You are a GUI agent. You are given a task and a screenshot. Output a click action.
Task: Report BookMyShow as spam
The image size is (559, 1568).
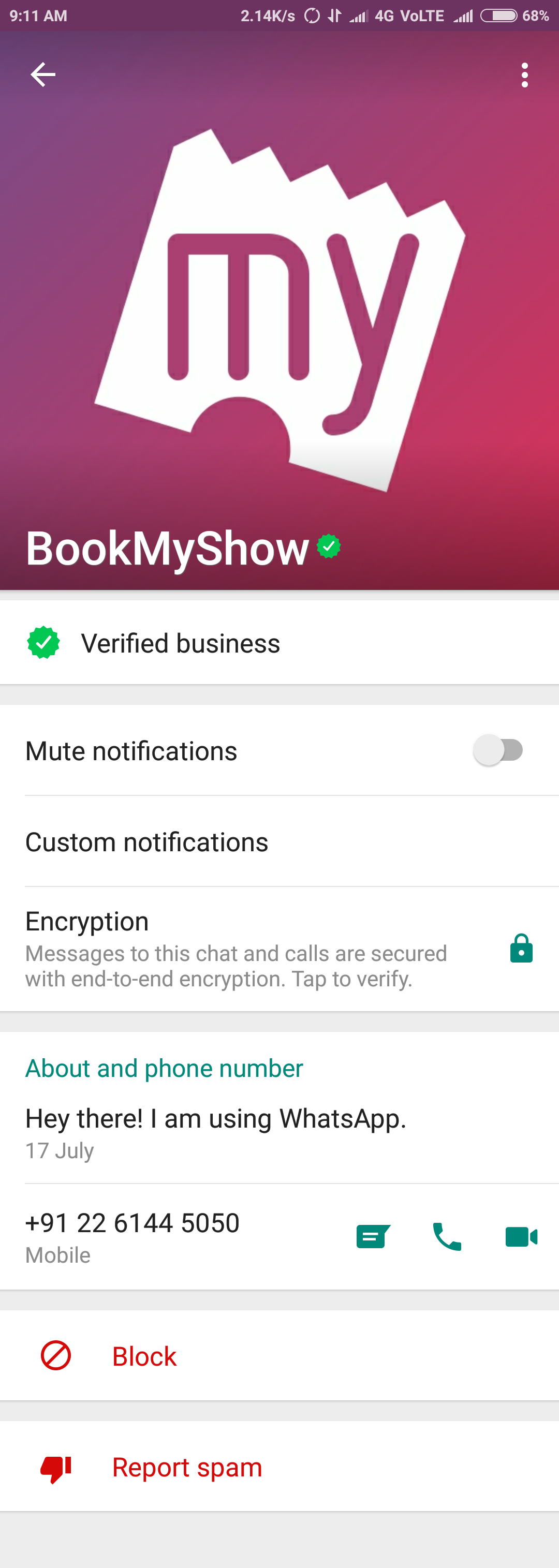(186, 1467)
